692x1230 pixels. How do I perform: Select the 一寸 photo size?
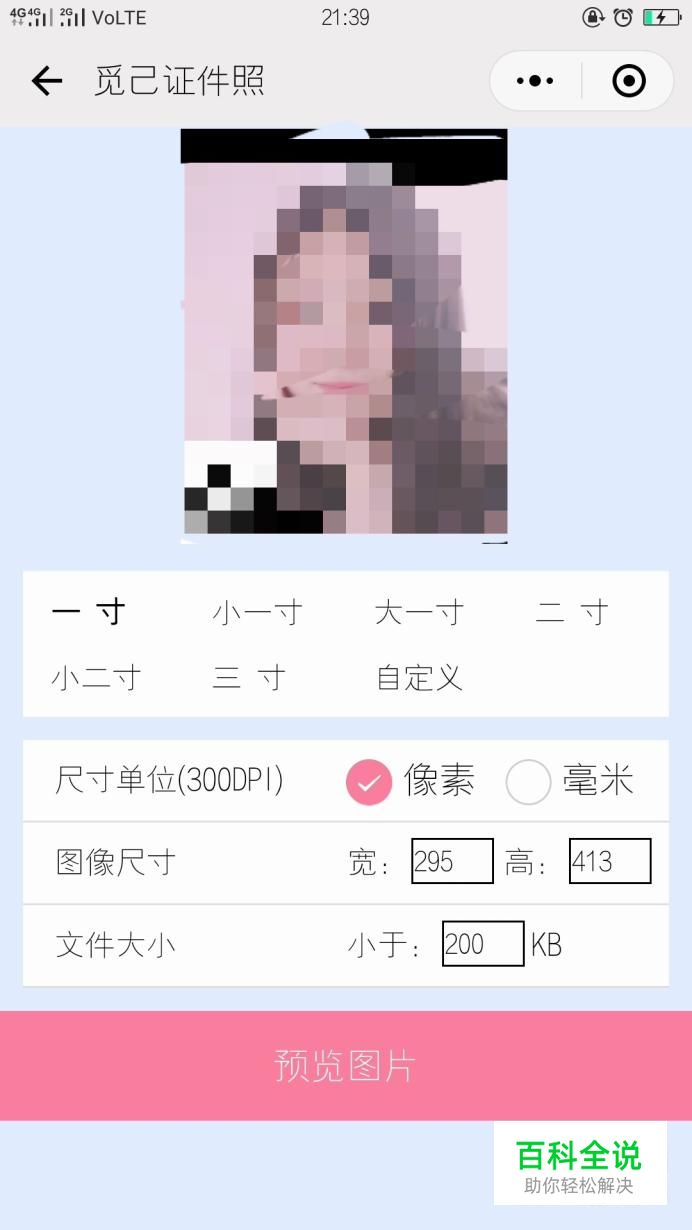point(89,612)
